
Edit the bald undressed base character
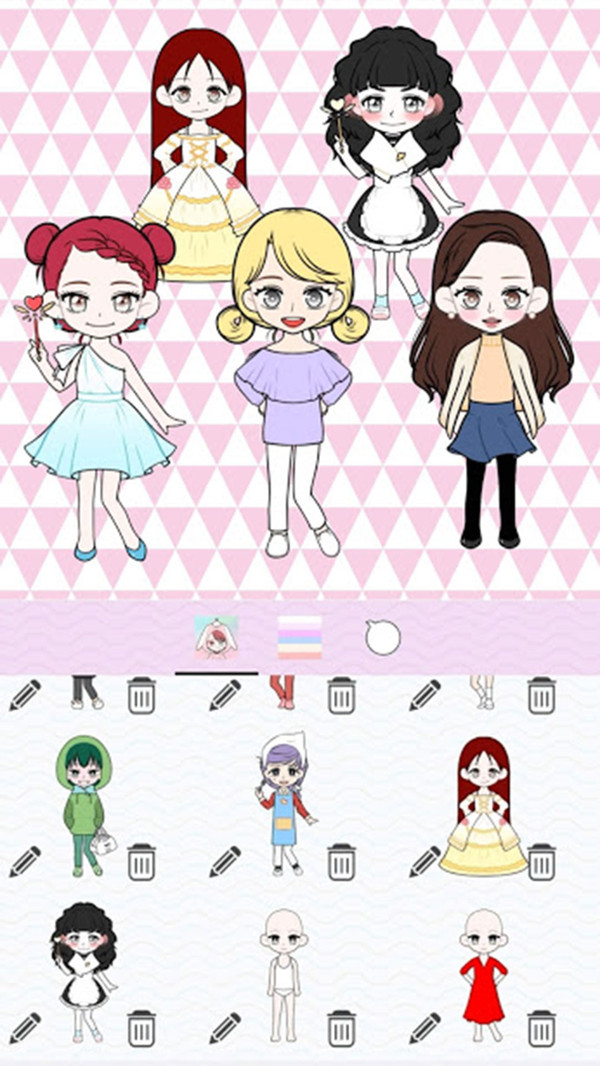click(x=225, y=1028)
